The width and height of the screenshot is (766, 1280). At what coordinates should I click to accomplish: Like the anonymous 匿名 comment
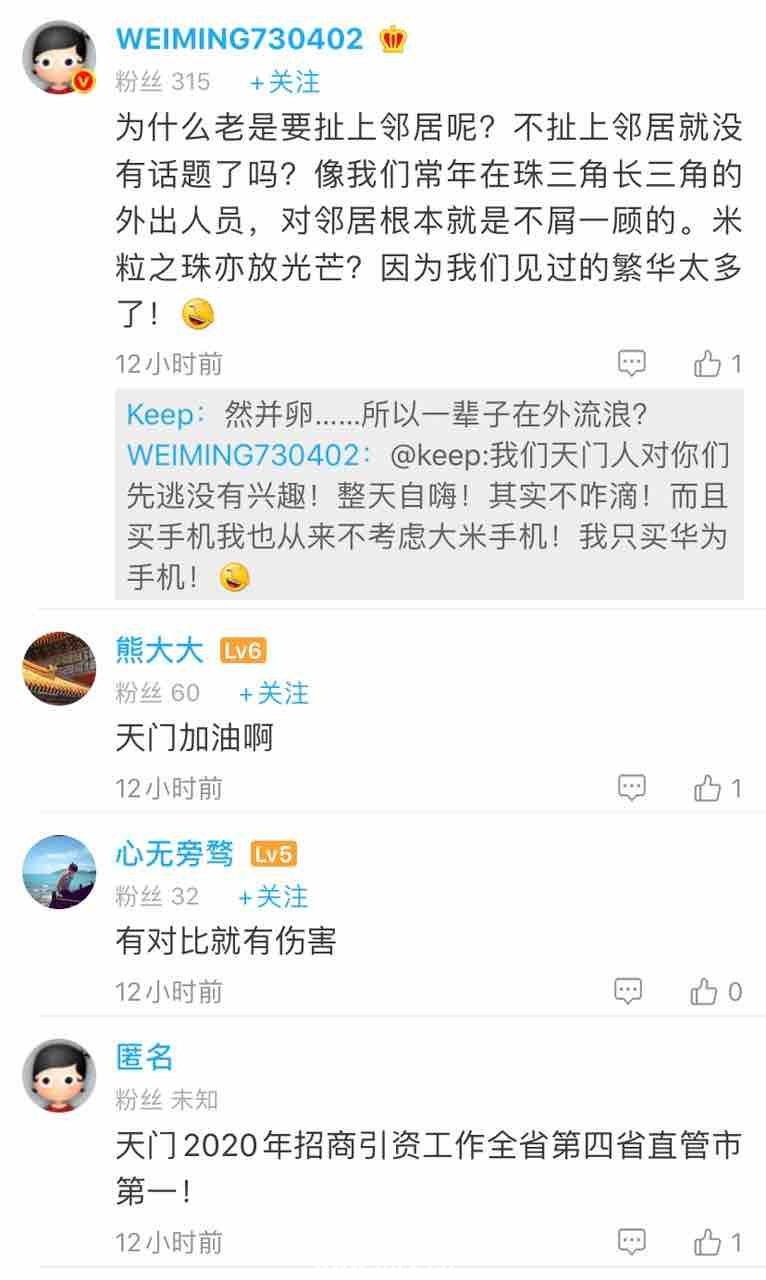709,1243
